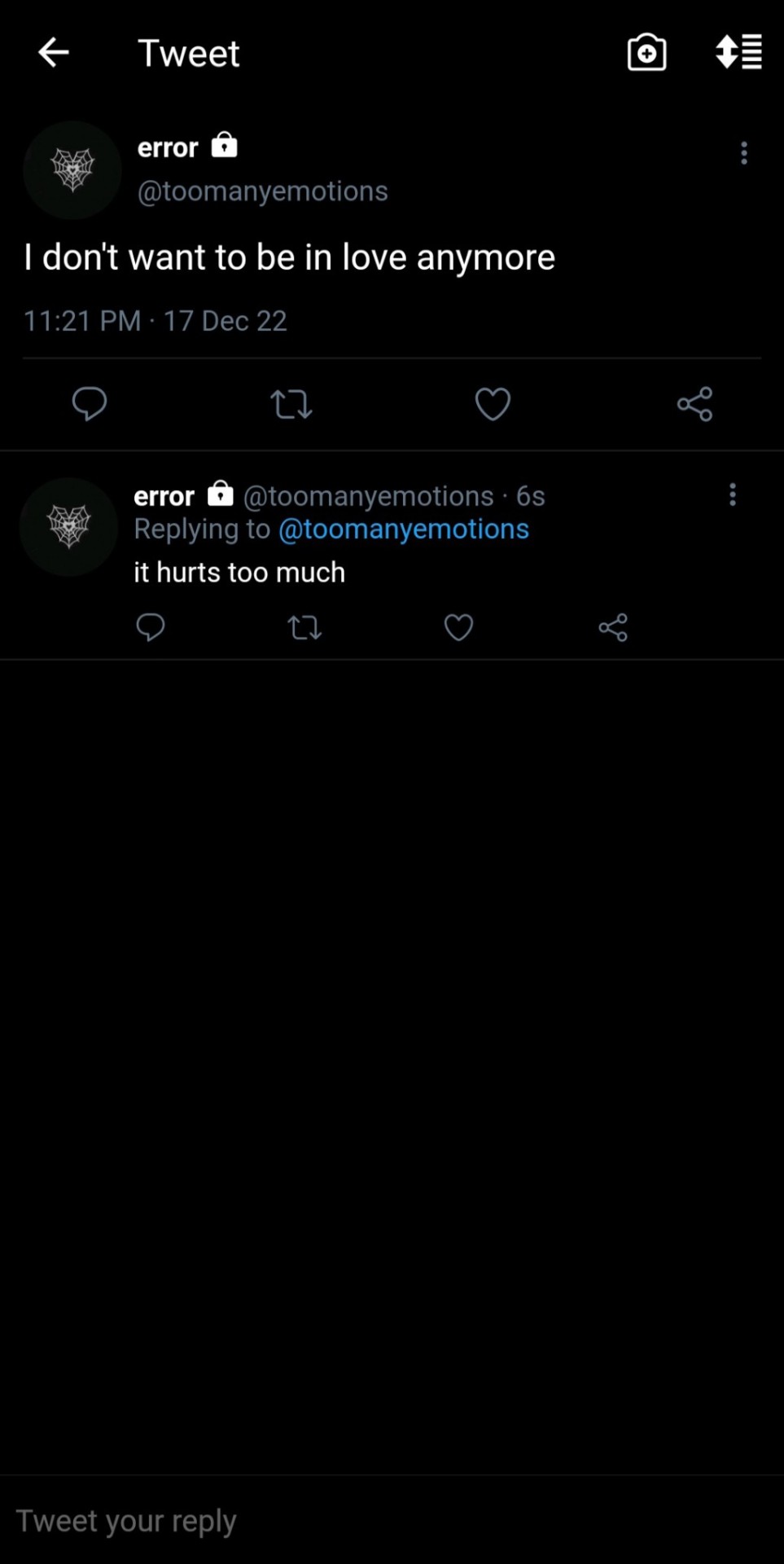The image size is (784, 1564).
Task: Comment on the 'it hurts too much' reply
Action: pos(151,627)
